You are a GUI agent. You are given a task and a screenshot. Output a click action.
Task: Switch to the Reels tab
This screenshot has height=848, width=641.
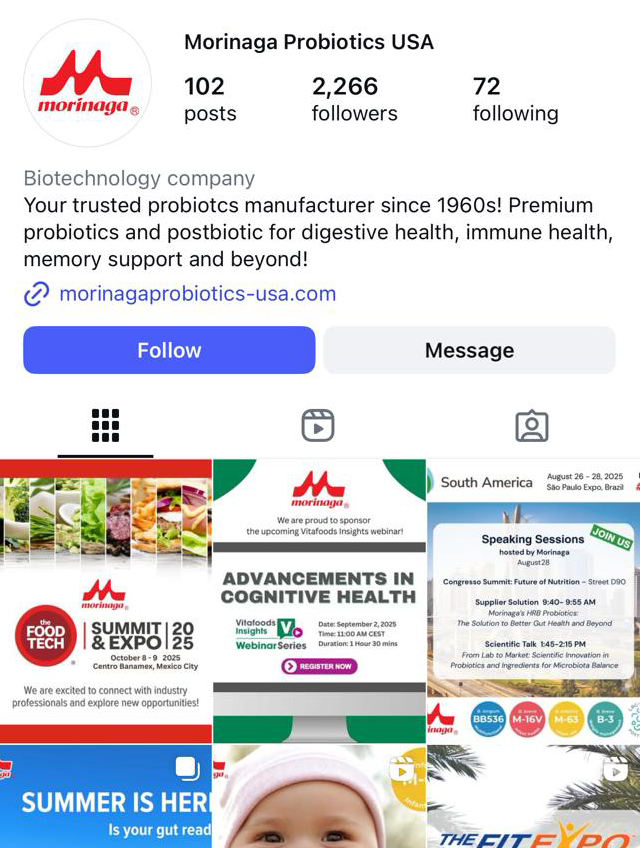[x=318, y=426]
